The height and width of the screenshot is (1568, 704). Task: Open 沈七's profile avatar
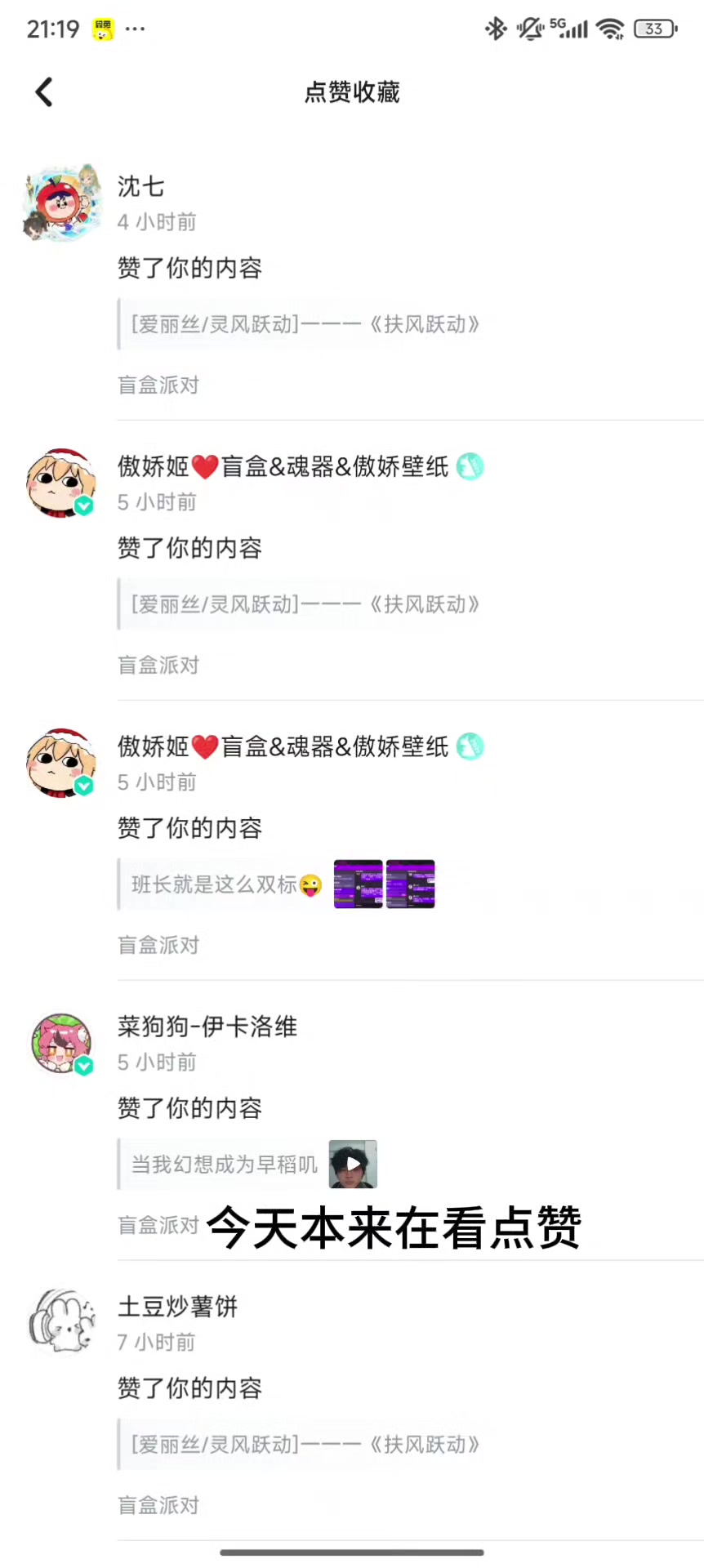pyautogui.click(x=61, y=203)
